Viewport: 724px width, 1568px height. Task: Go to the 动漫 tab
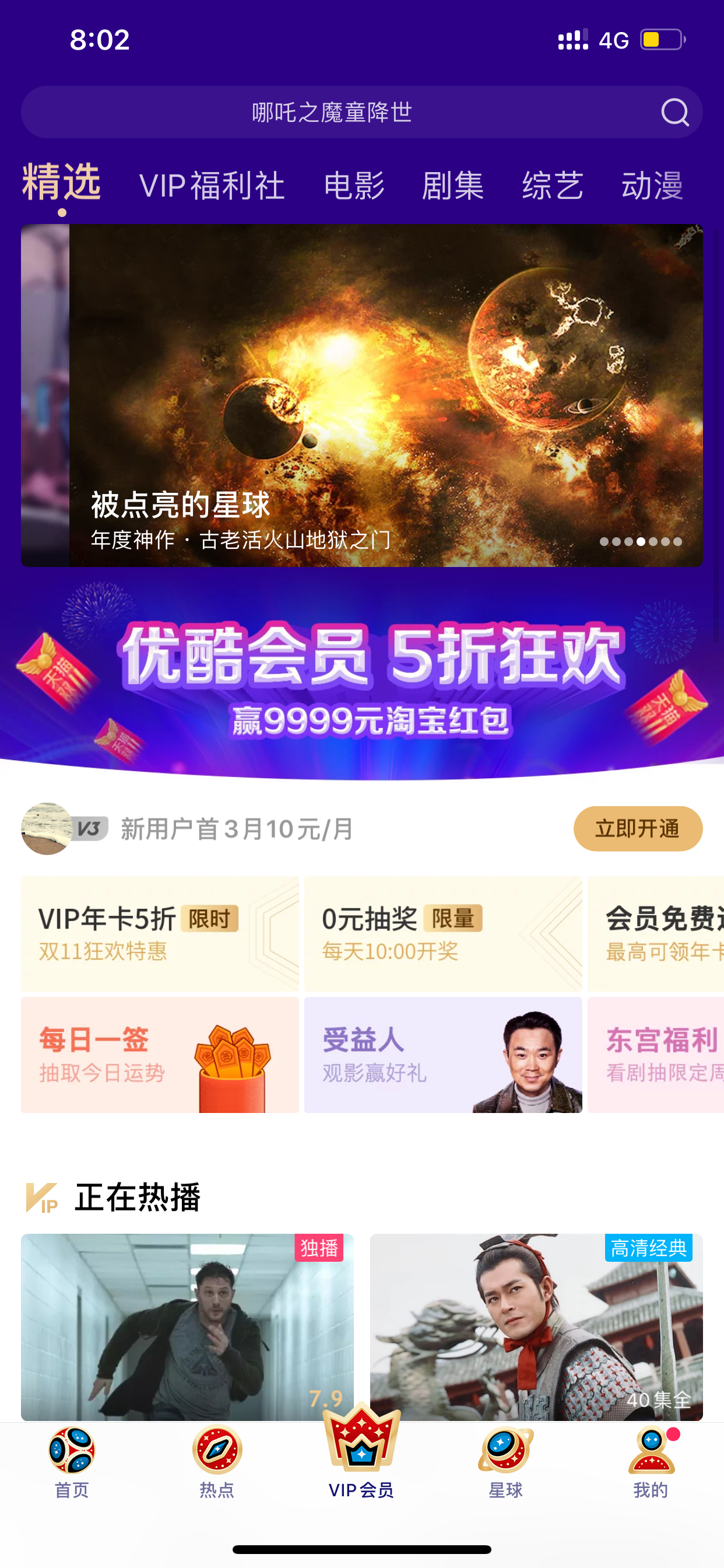tap(652, 185)
